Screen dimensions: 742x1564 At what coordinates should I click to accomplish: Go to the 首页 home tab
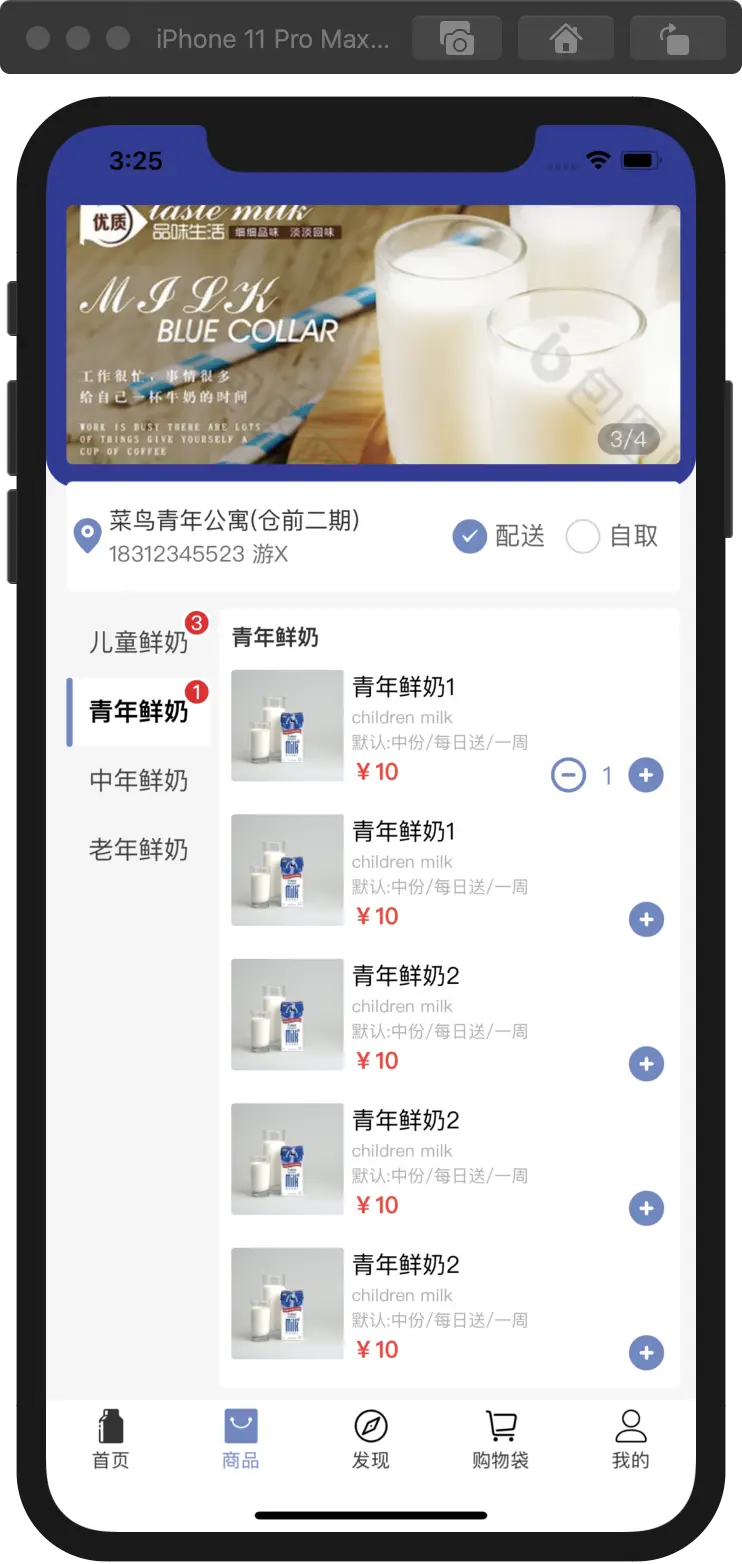[111, 1439]
